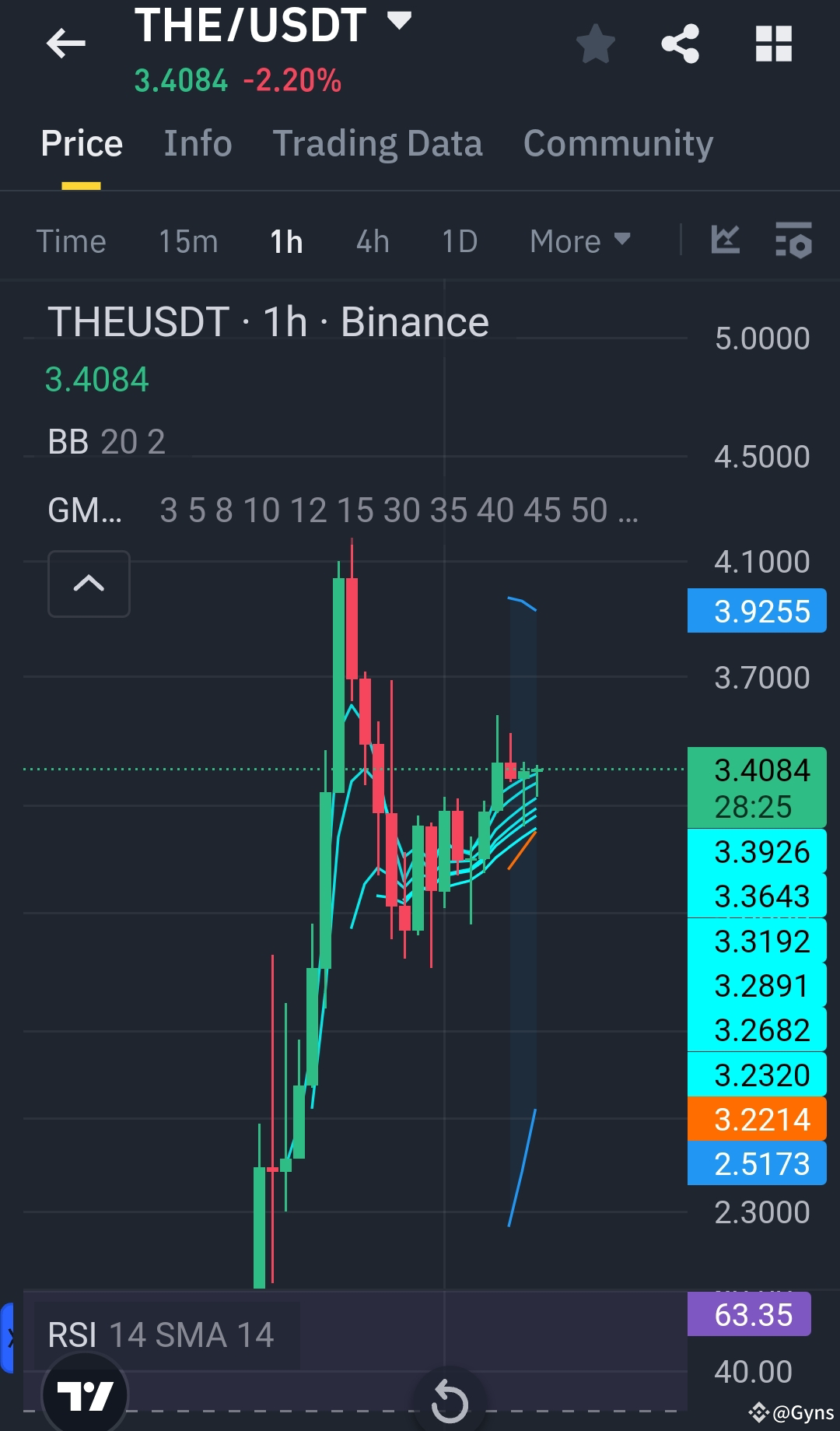Viewport: 840px width, 1431px height.
Task: Open the grid layout icon top right
Action: click(x=774, y=44)
